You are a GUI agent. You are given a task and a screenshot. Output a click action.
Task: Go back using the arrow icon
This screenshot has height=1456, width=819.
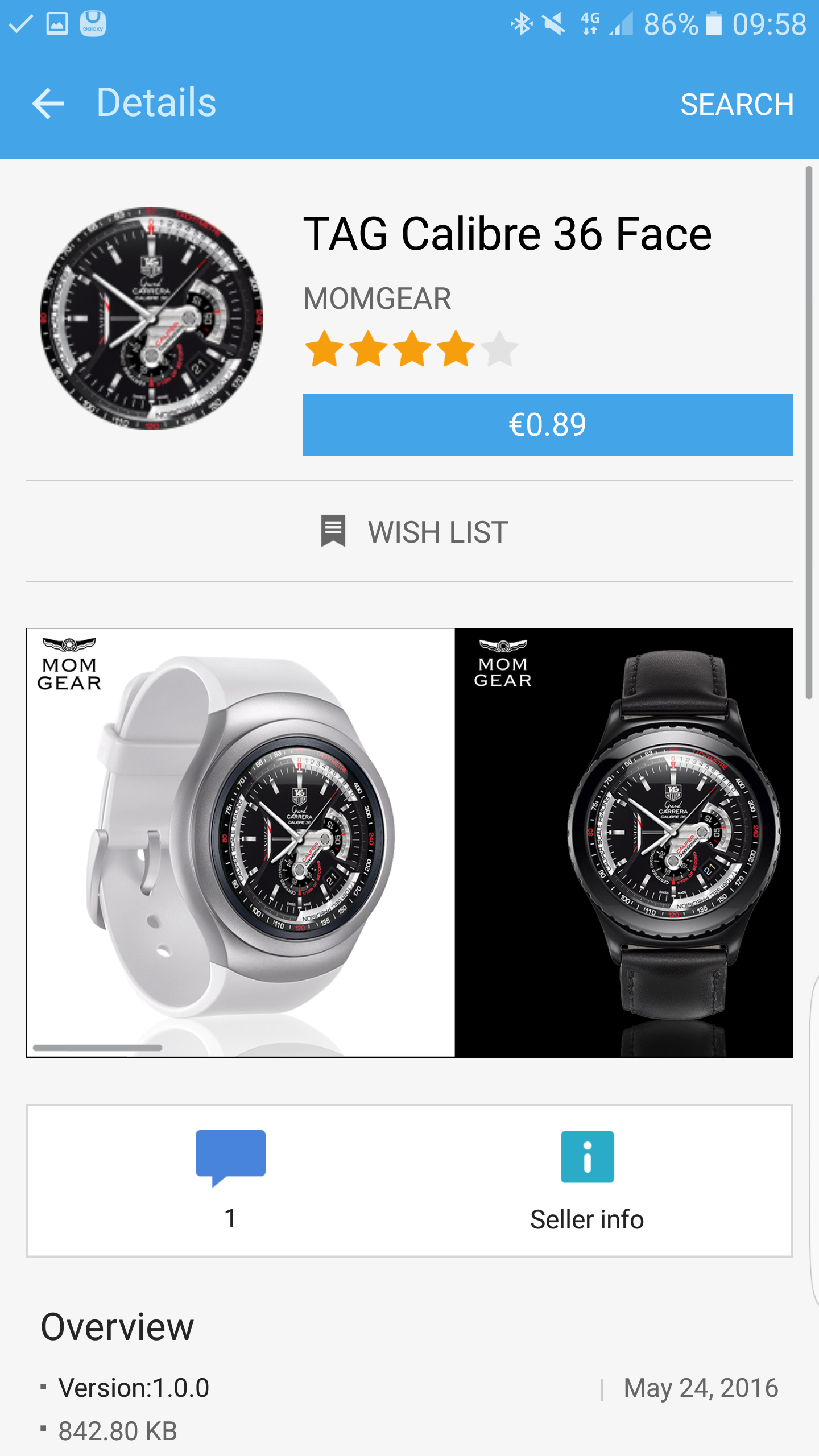[48, 104]
